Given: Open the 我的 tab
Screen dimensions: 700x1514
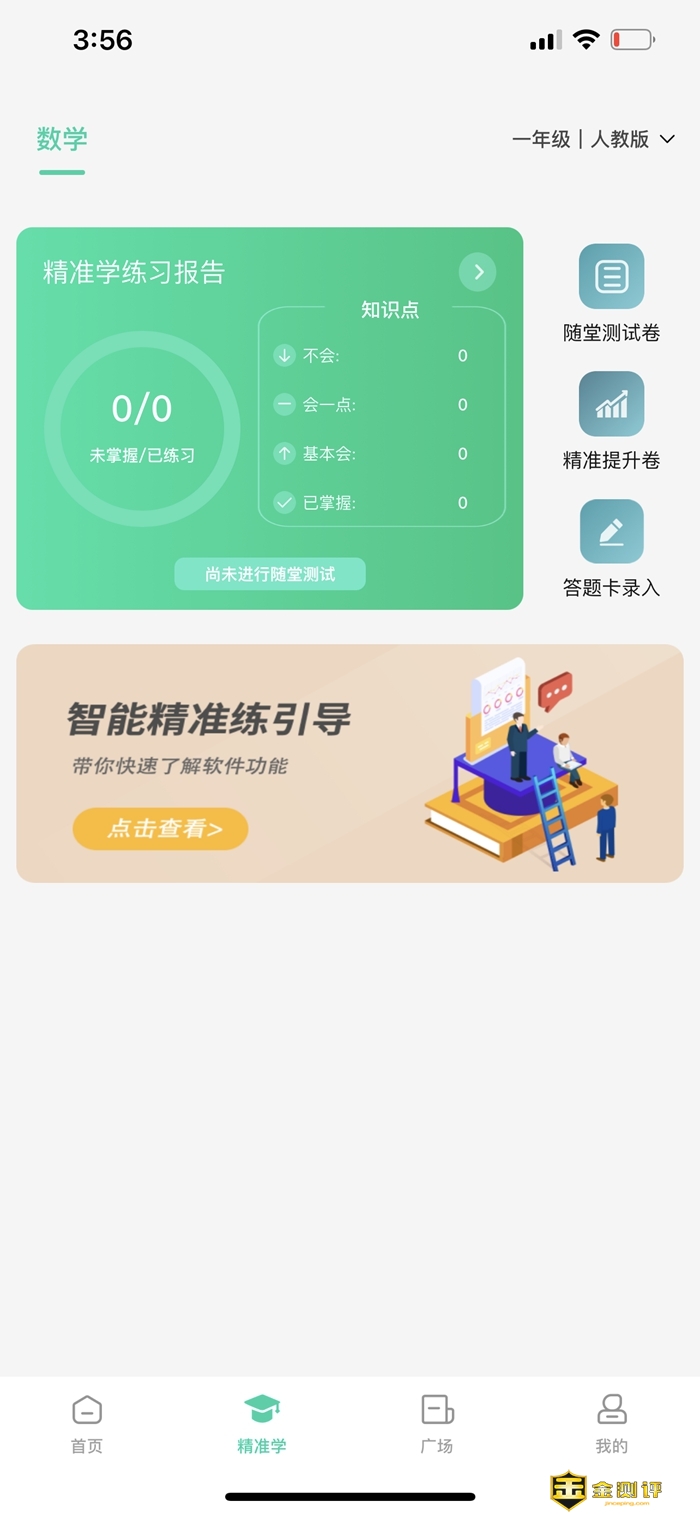Looking at the screenshot, I should pos(611,1424).
